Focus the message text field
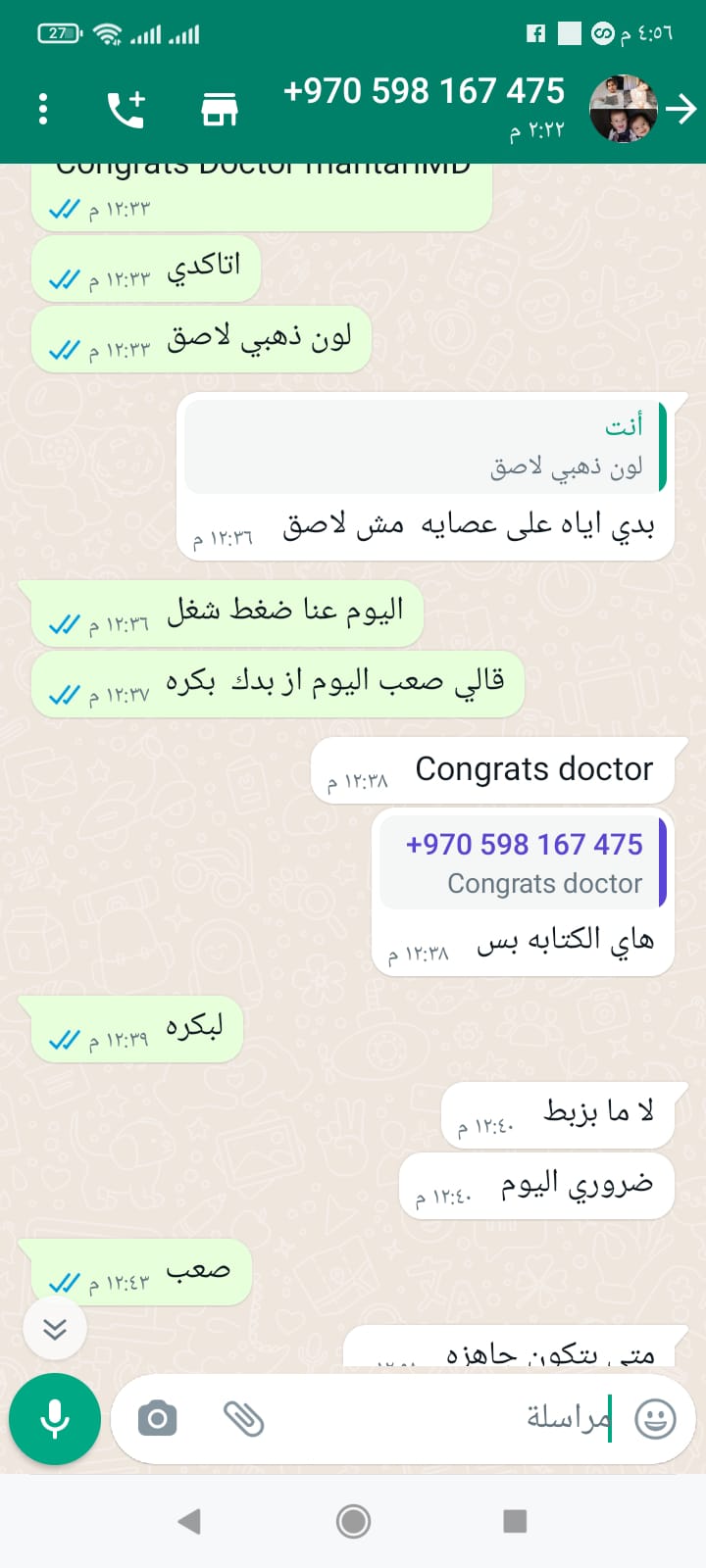The width and height of the screenshot is (706, 1568). click(x=441, y=1419)
